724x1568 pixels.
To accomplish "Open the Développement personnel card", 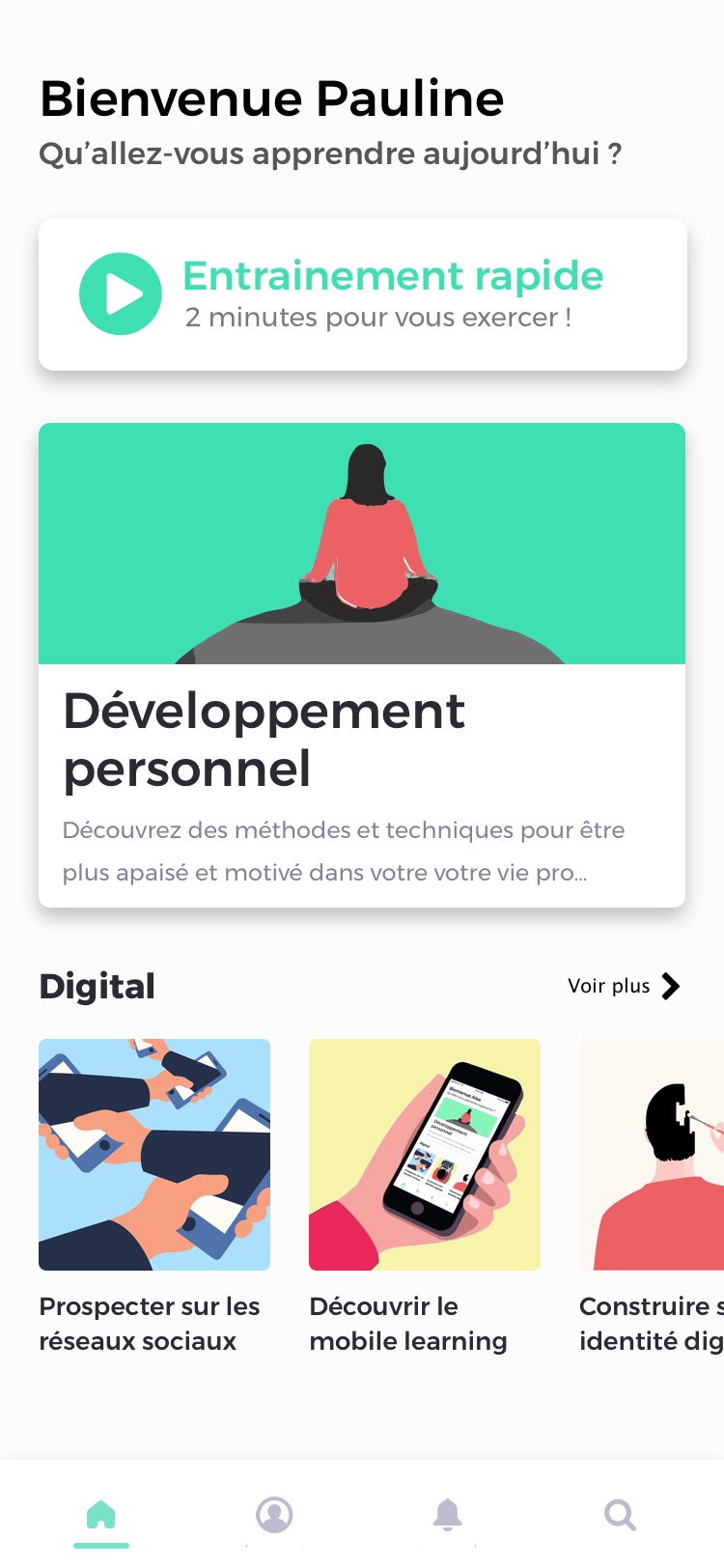I will pyautogui.click(x=362, y=664).
